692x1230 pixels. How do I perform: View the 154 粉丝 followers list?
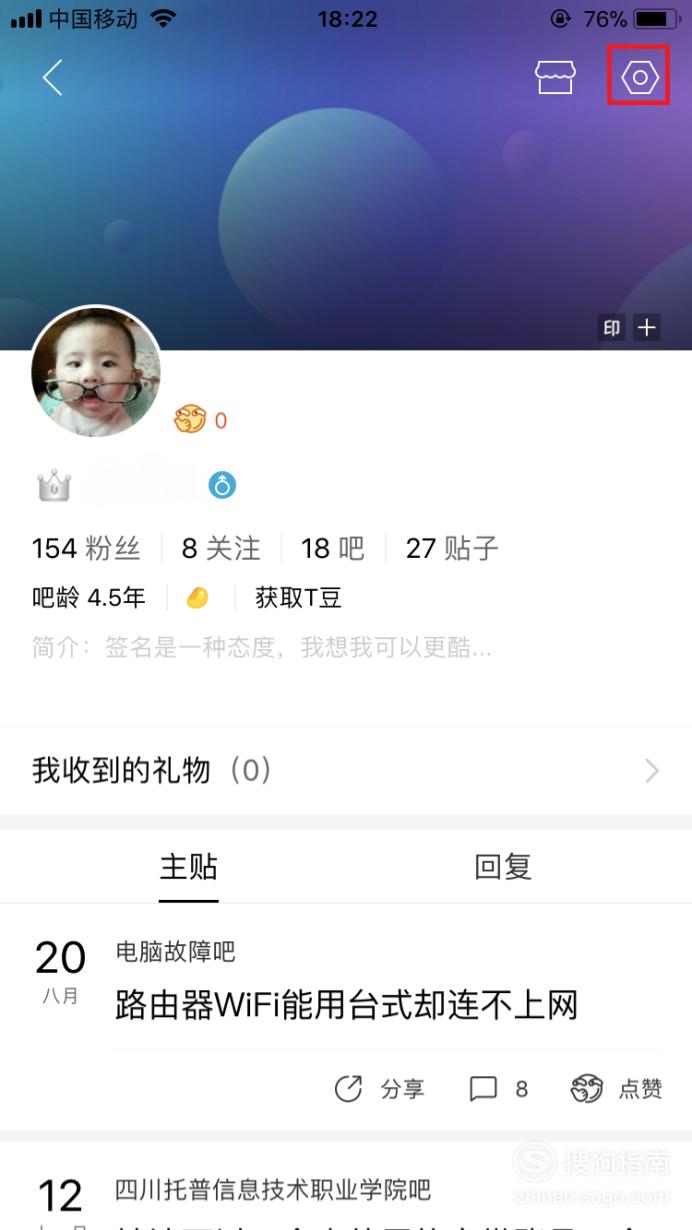pos(85,548)
